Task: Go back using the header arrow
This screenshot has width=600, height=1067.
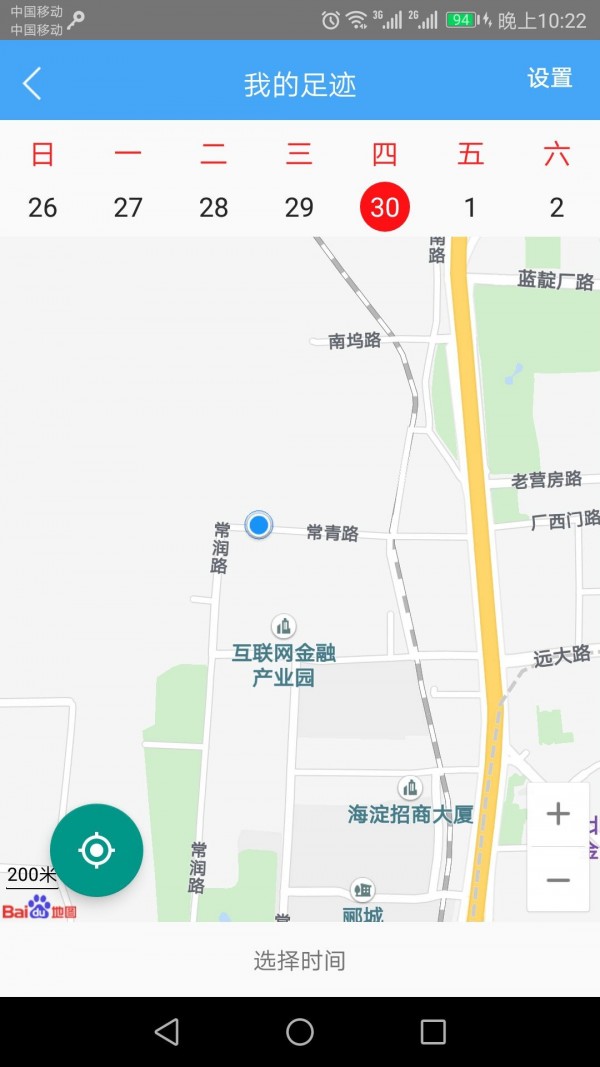Action: [x=32, y=84]
